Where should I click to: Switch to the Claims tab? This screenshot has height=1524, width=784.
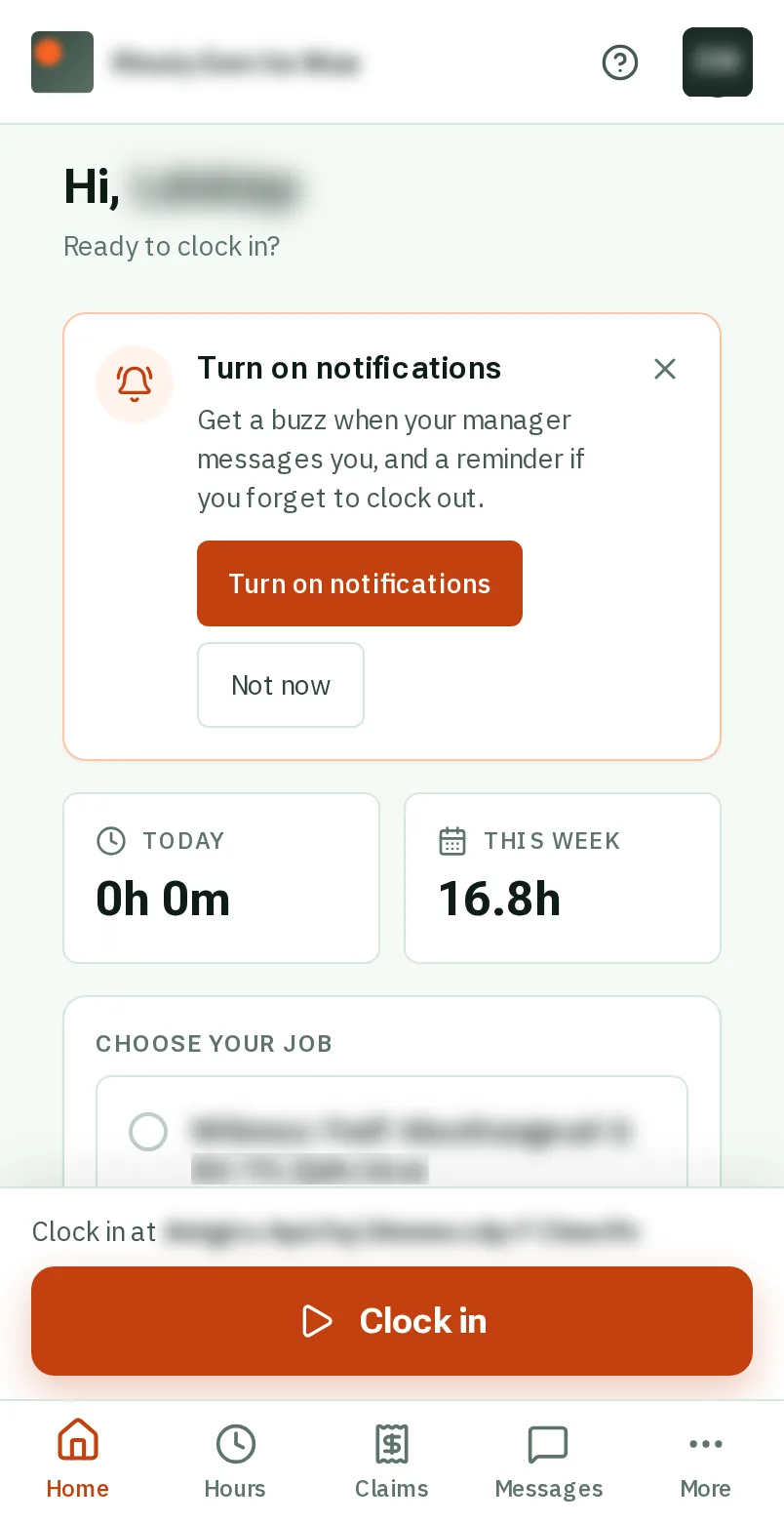(392, 1462)
